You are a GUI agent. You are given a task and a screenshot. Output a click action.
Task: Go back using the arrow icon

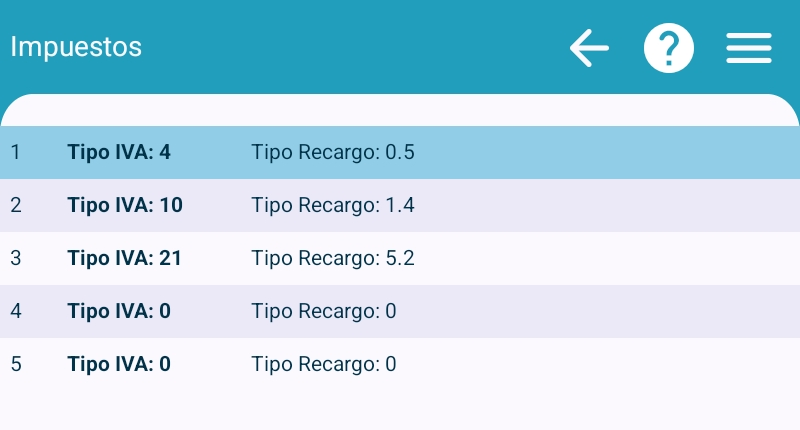(589, 48)
